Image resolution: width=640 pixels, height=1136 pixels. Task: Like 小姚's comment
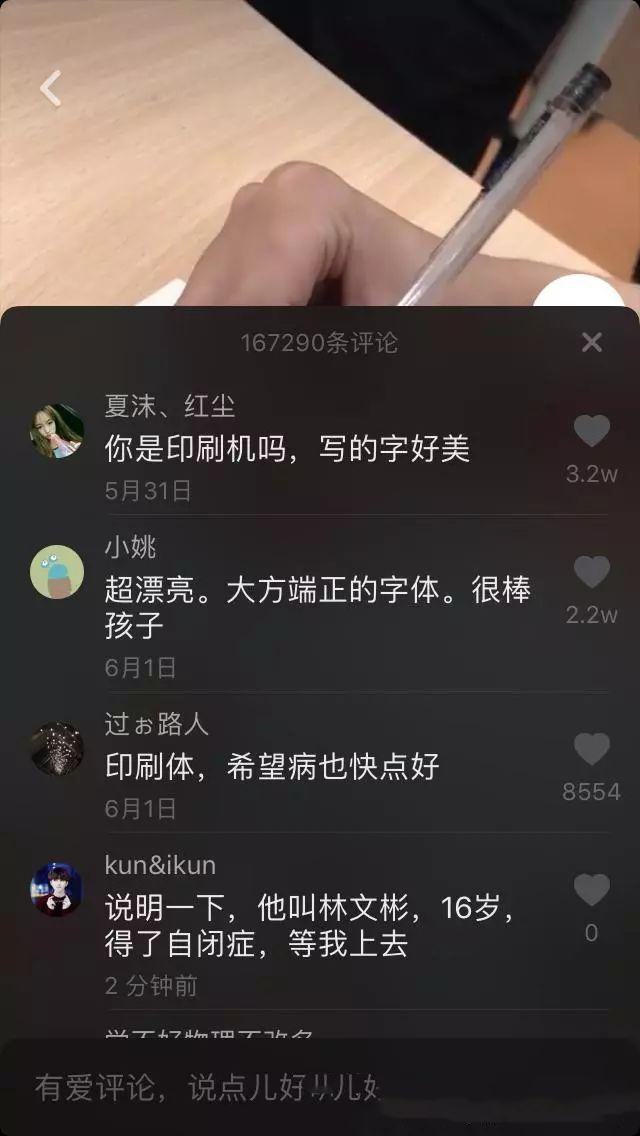click(591, 573)
